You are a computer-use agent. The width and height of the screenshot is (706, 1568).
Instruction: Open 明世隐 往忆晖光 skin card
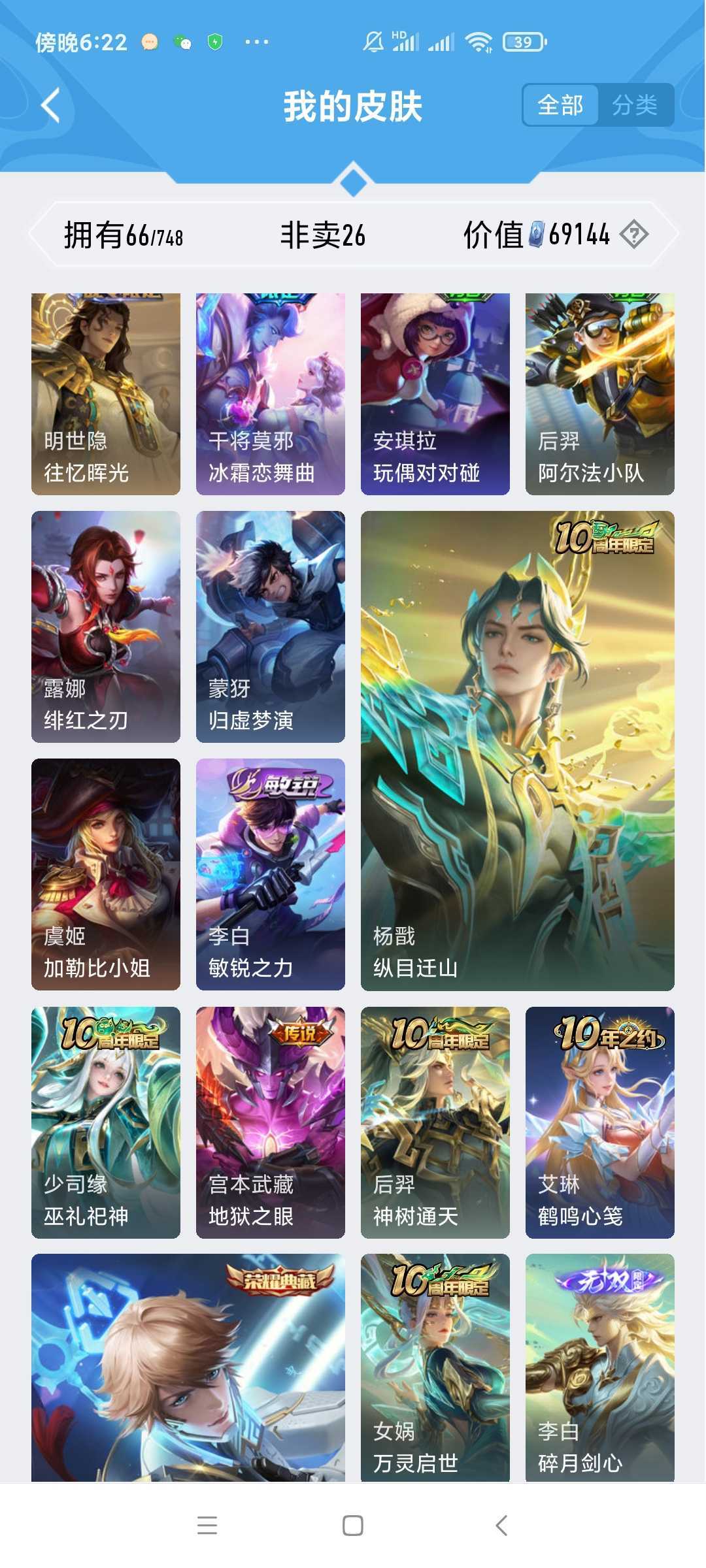[x=106, y=394]
